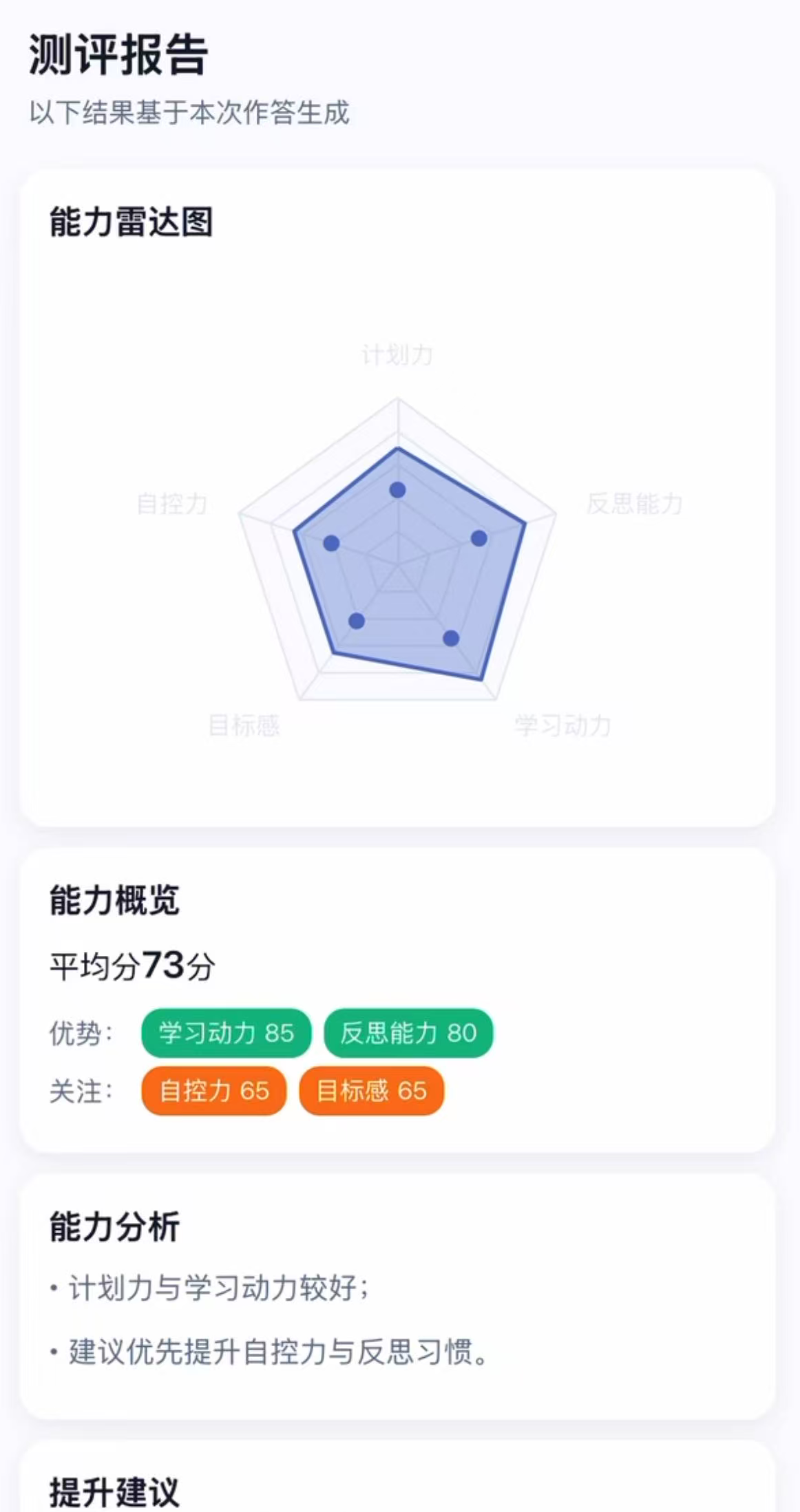
Task: Toggle the 反思能力 80 strength badge
Action: [408, 1033]
